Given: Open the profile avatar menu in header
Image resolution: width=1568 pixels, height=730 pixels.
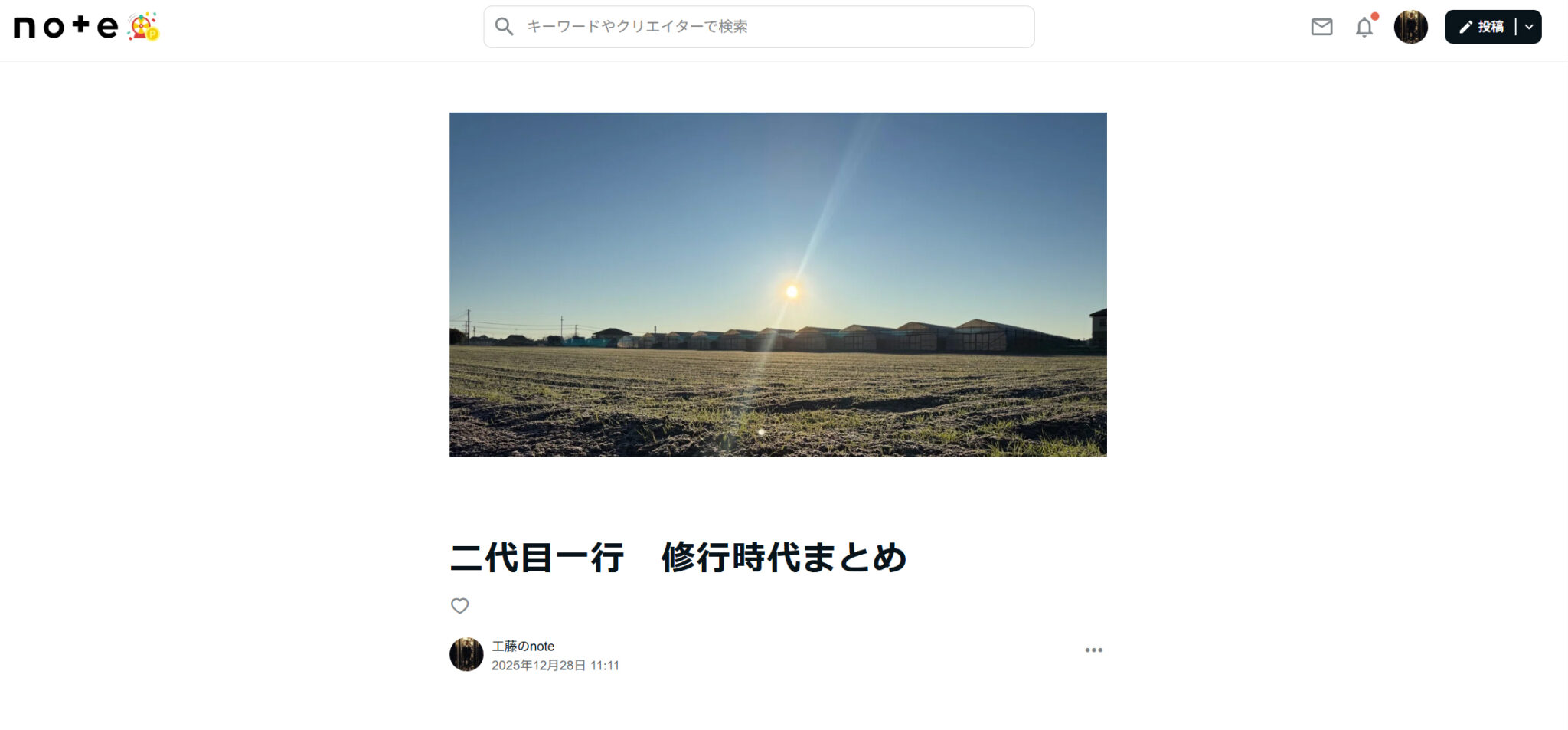Looking at the screenshot, I should pos(1410,27).
